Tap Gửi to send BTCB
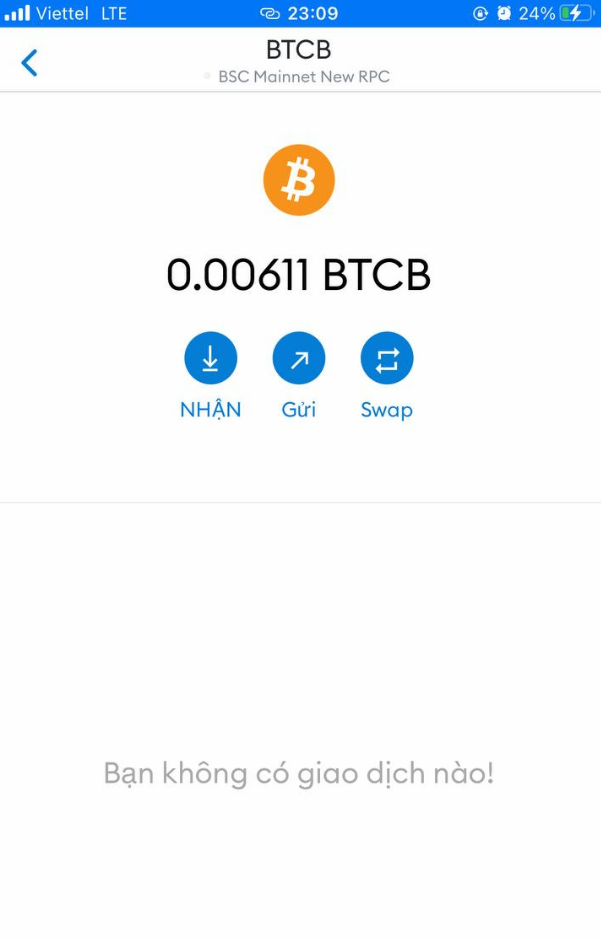The image size is (601, 939). (298, 359)
